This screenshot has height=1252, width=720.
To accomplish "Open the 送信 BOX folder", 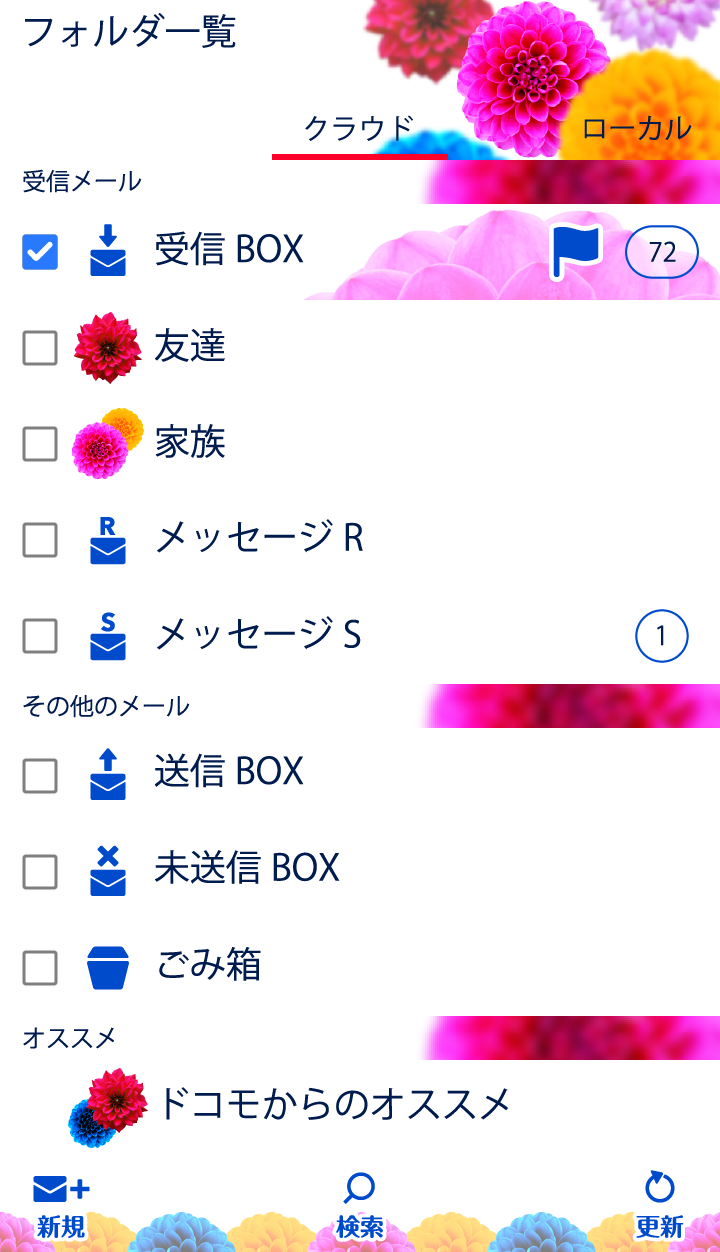I will (229, 772).
